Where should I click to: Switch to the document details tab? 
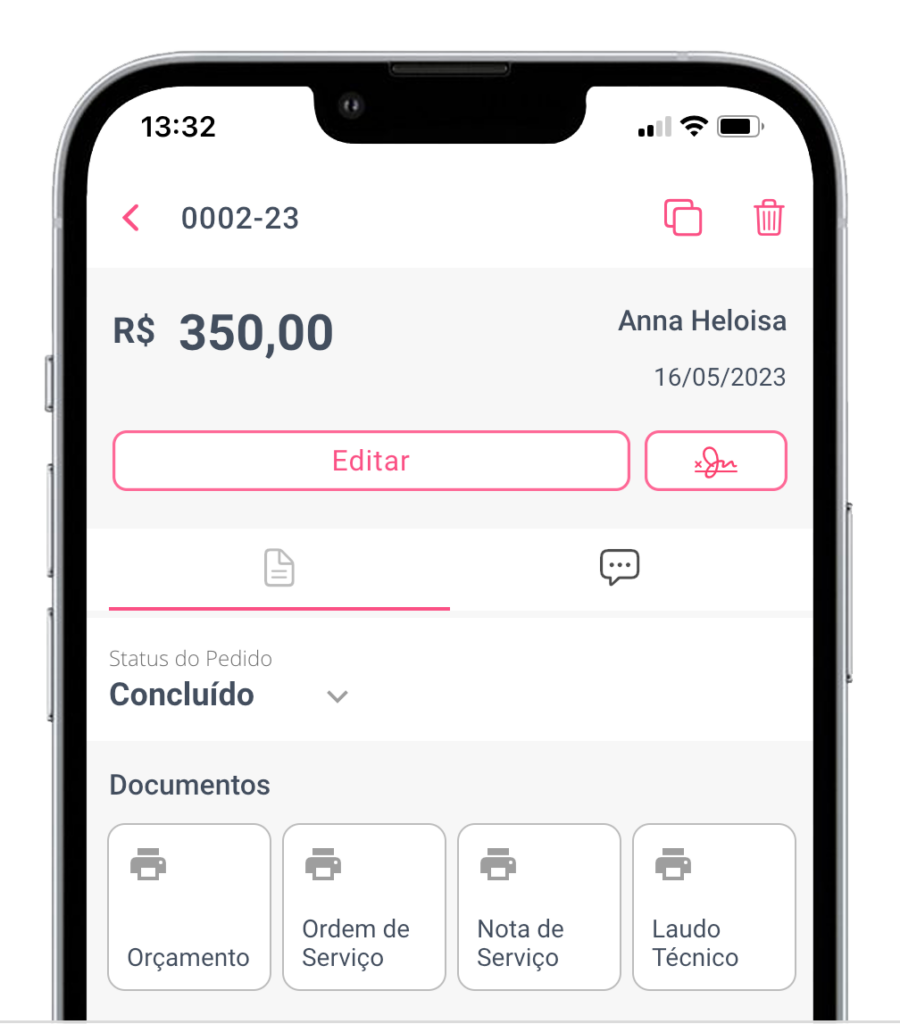point(279,568)
